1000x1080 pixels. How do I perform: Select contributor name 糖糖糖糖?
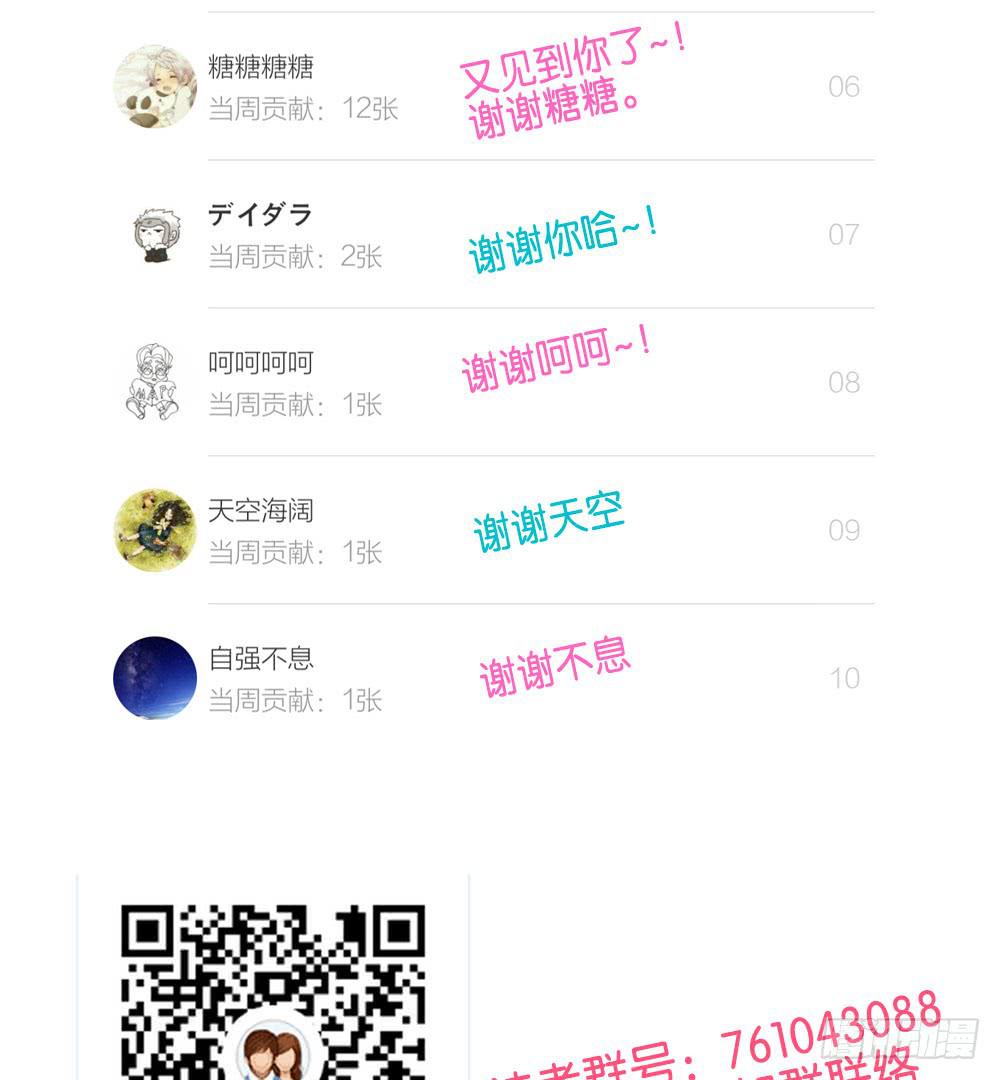[x=262, y=67]
